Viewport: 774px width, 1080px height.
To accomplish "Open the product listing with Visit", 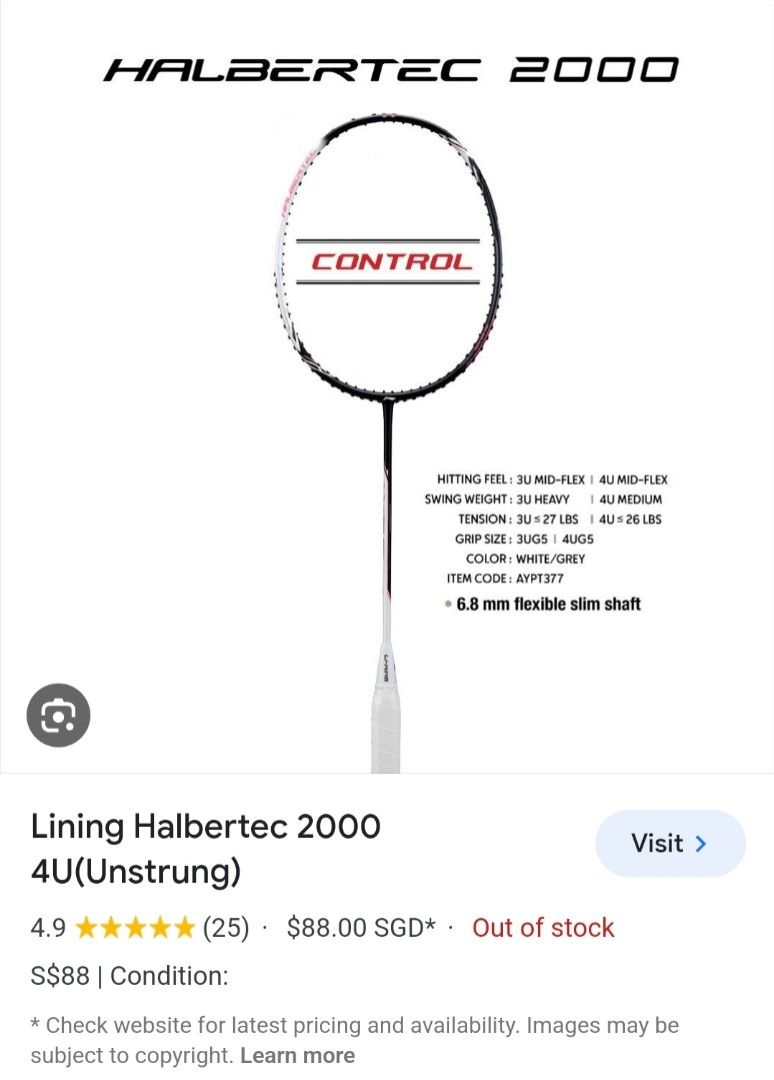I will pos(670,843).
